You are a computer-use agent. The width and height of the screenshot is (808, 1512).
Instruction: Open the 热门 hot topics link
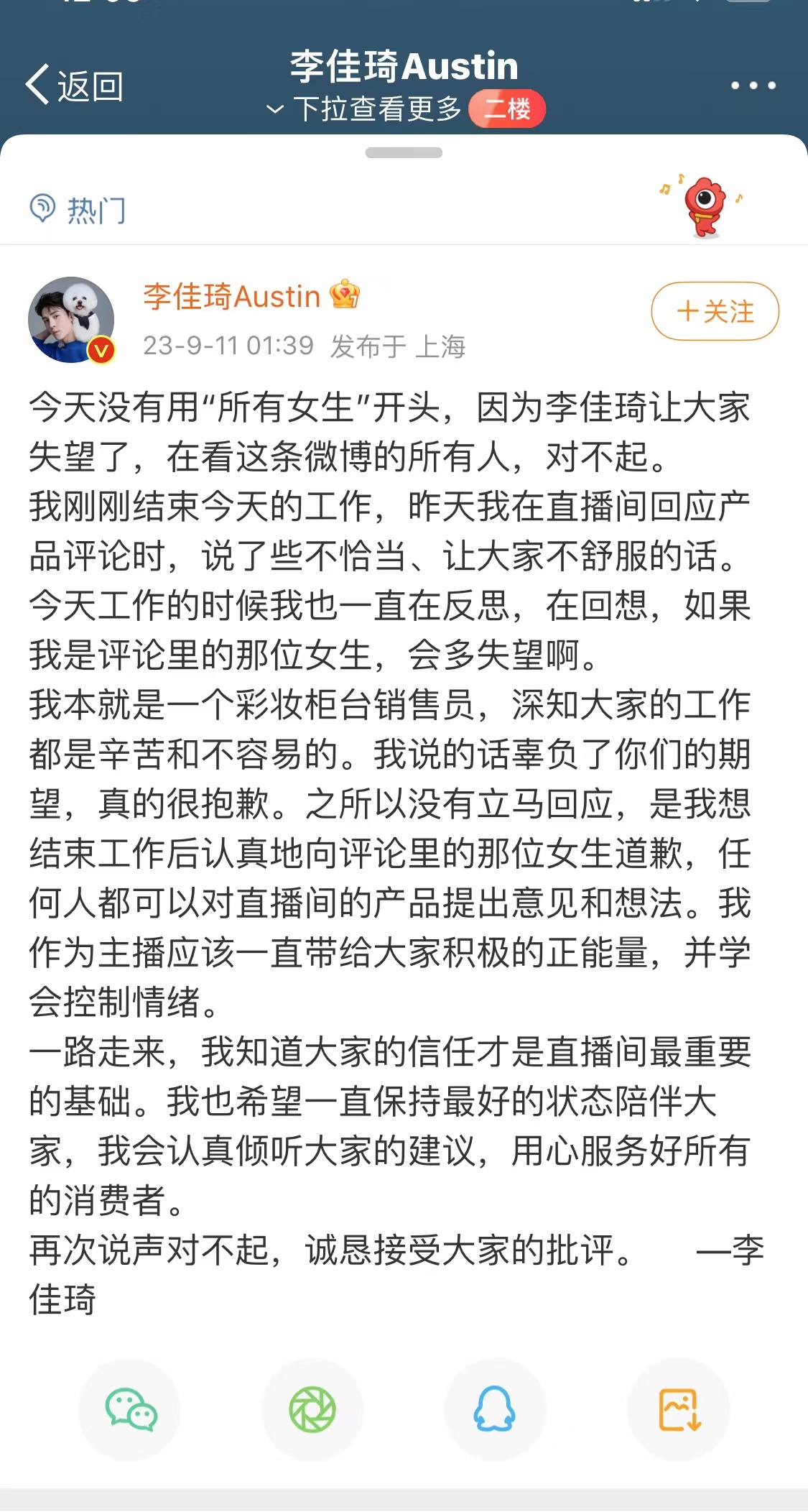(x=78, y=210)
